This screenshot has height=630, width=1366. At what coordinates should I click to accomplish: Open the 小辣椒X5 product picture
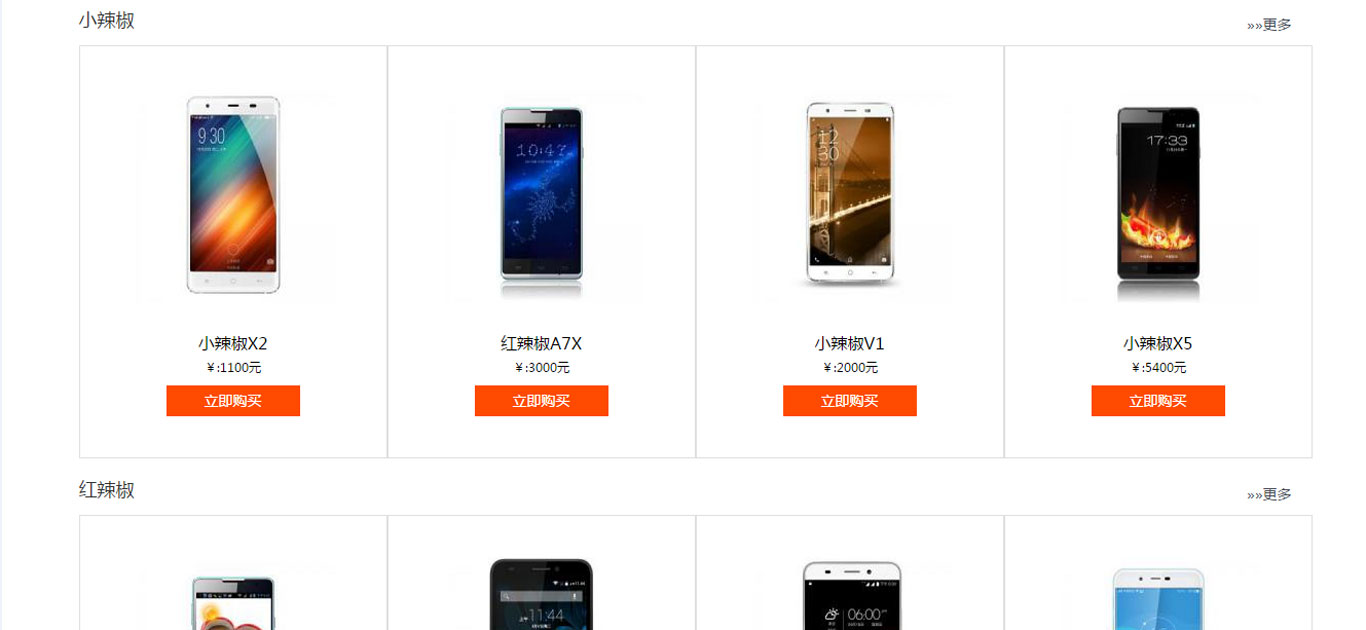[1157, 198]
